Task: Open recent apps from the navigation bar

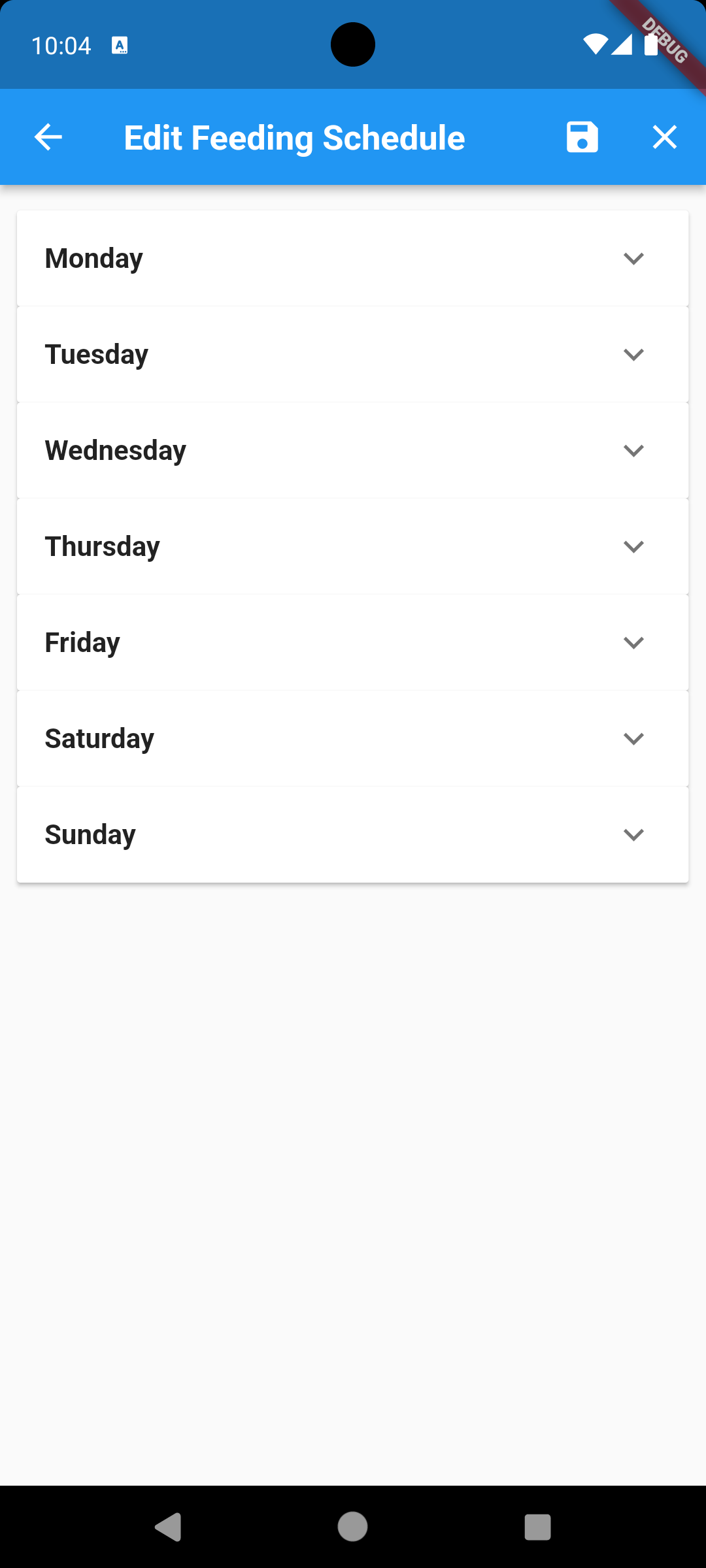Action: click(537, 1527)
